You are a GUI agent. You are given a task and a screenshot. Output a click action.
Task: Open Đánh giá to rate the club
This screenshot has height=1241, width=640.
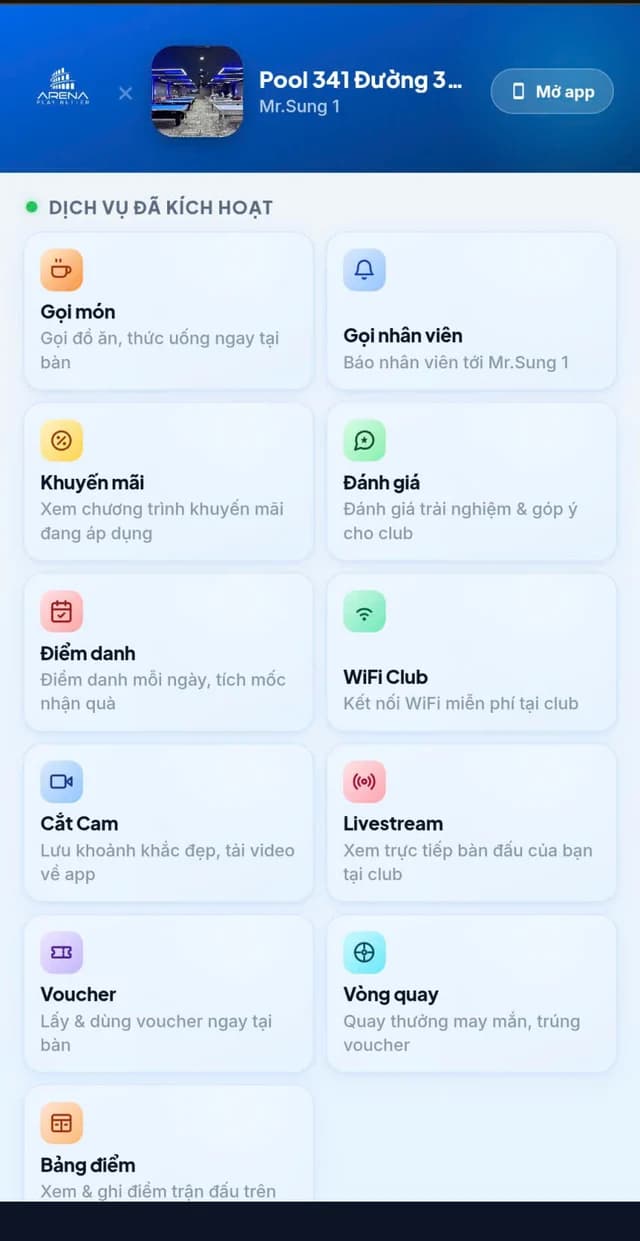pos(471,482)
